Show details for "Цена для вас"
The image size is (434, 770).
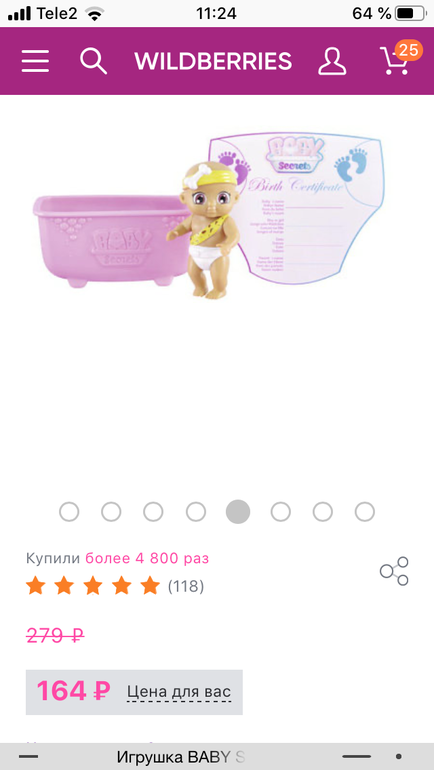pyautogui.click(x=179, y=692)
